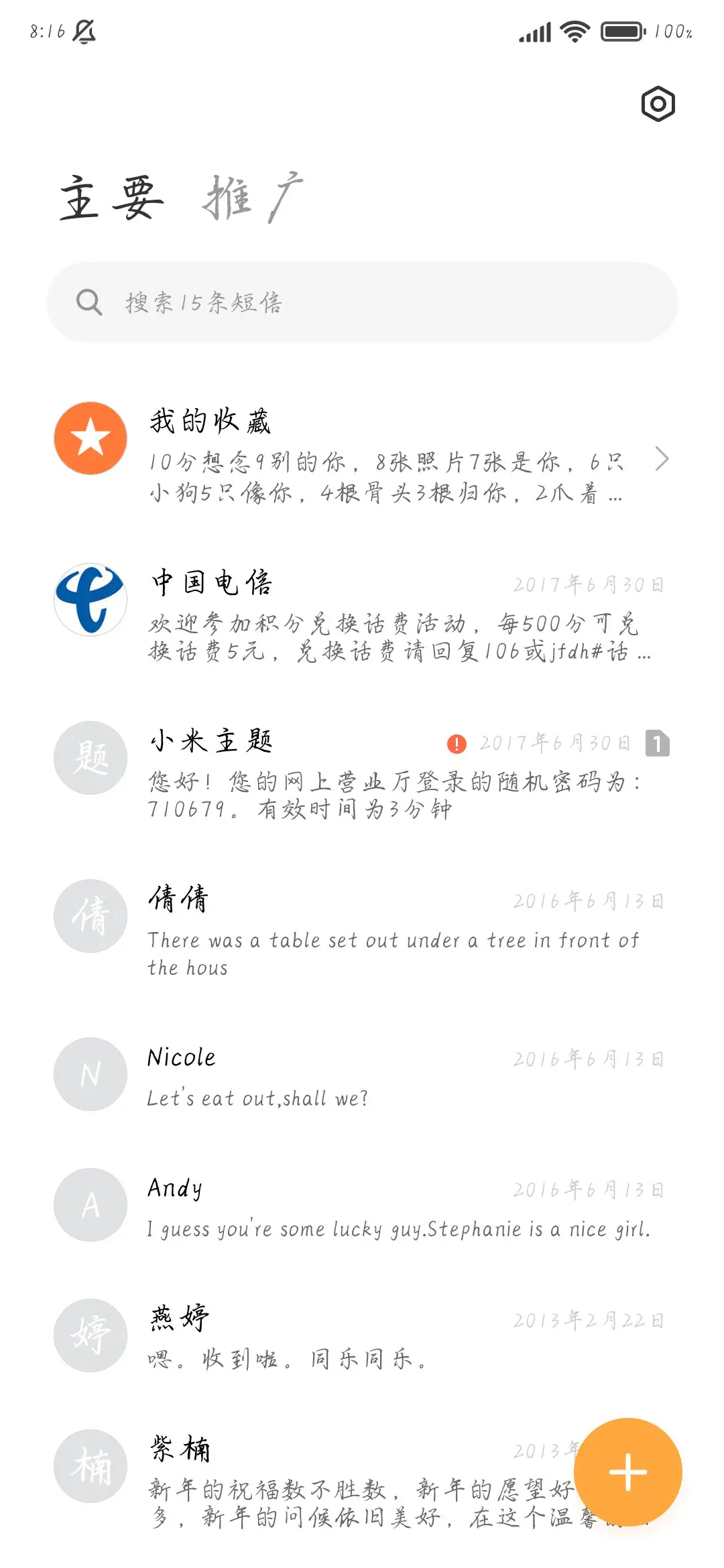Open the 我的收藏 starred messages avatar
Image resolution: width=724 pixels, height=1568 pixels.
pyautogui.click(x=90, y=438)
